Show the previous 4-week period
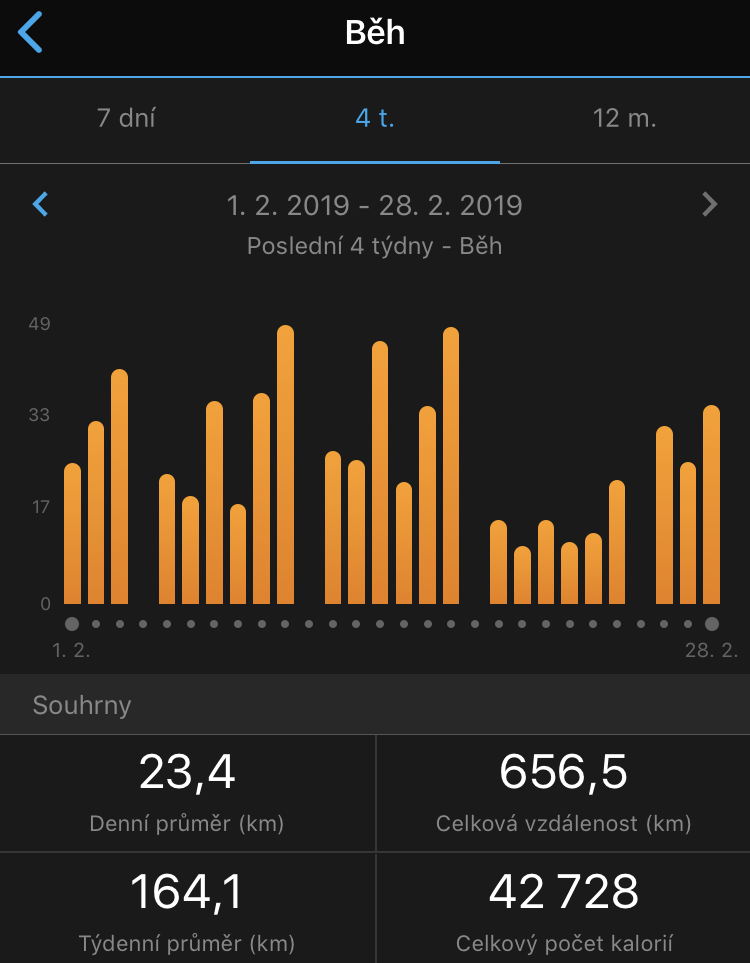The height and width of the screenshot is (963, 750). [41, 205]
